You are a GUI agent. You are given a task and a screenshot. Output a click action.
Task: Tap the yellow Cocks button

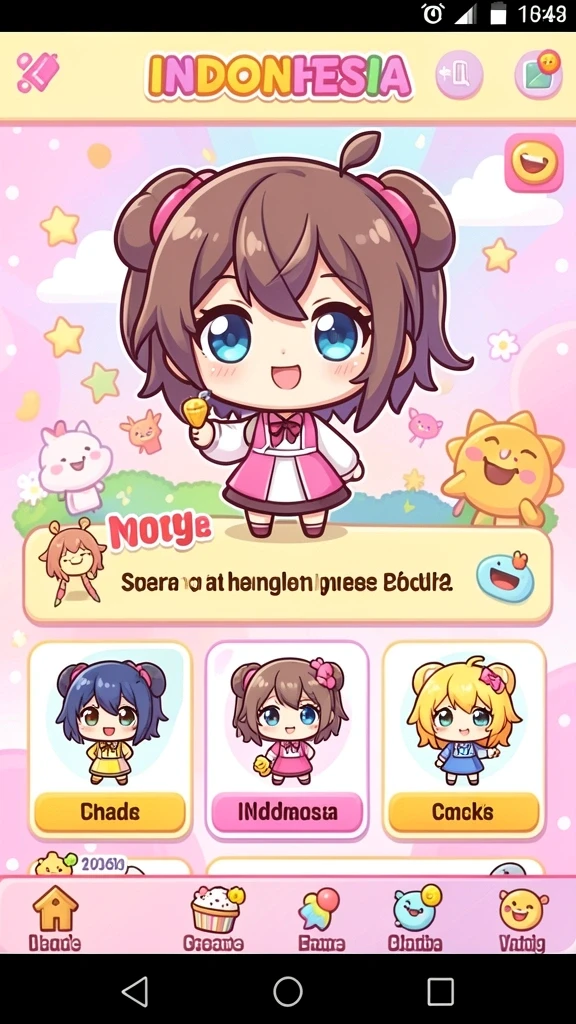coord(464,812)
